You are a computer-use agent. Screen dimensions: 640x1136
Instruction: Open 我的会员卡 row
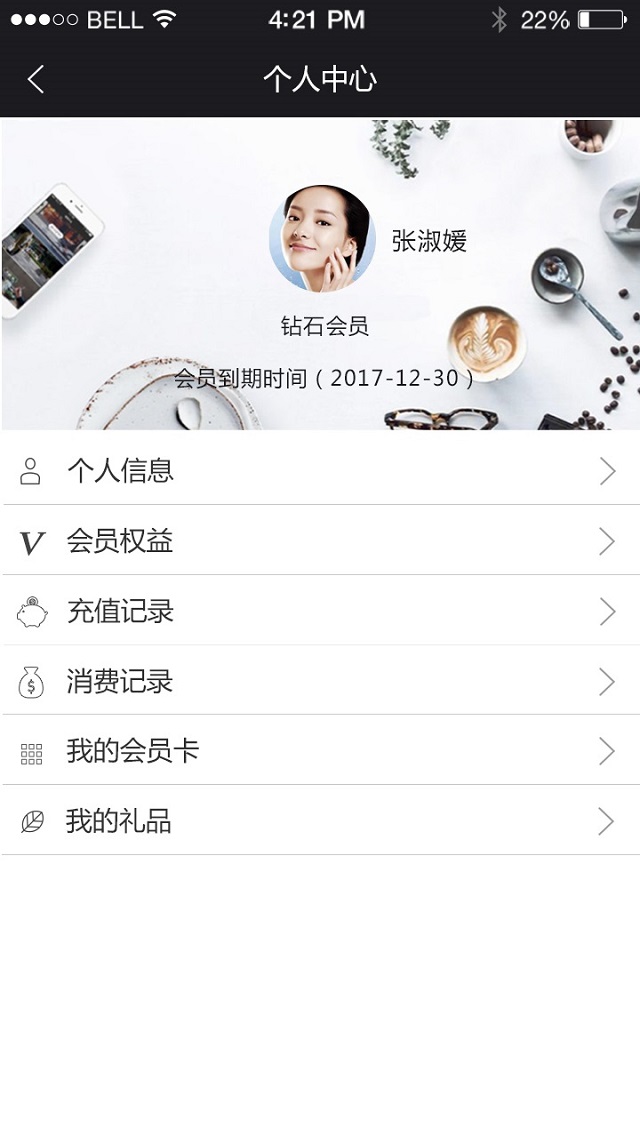(x=320, y=751)
